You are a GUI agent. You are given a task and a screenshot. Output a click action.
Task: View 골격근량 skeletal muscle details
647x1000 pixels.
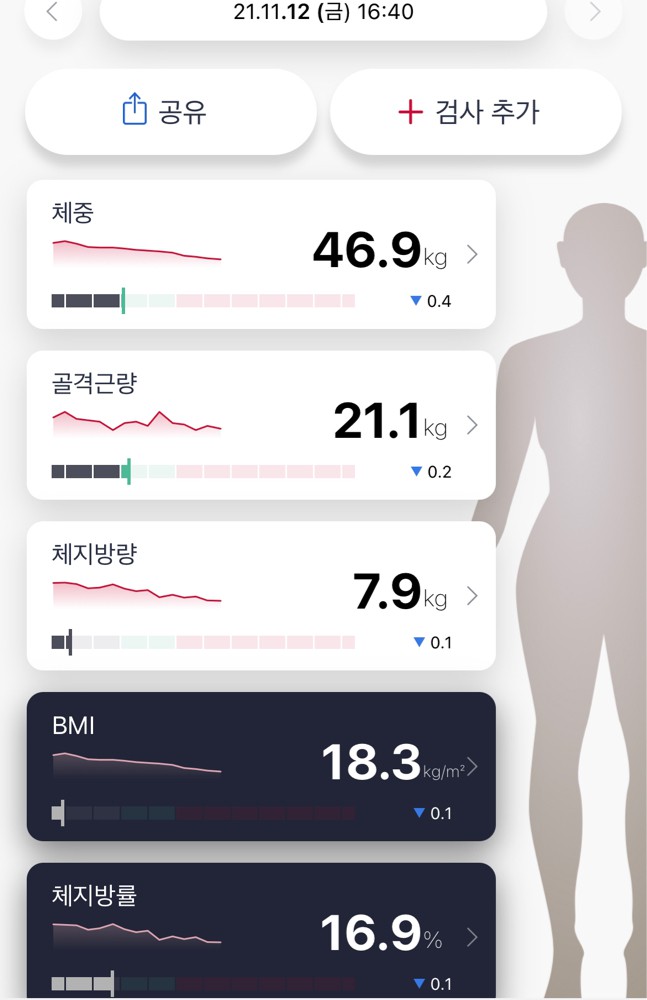click(x=261, y=425)
